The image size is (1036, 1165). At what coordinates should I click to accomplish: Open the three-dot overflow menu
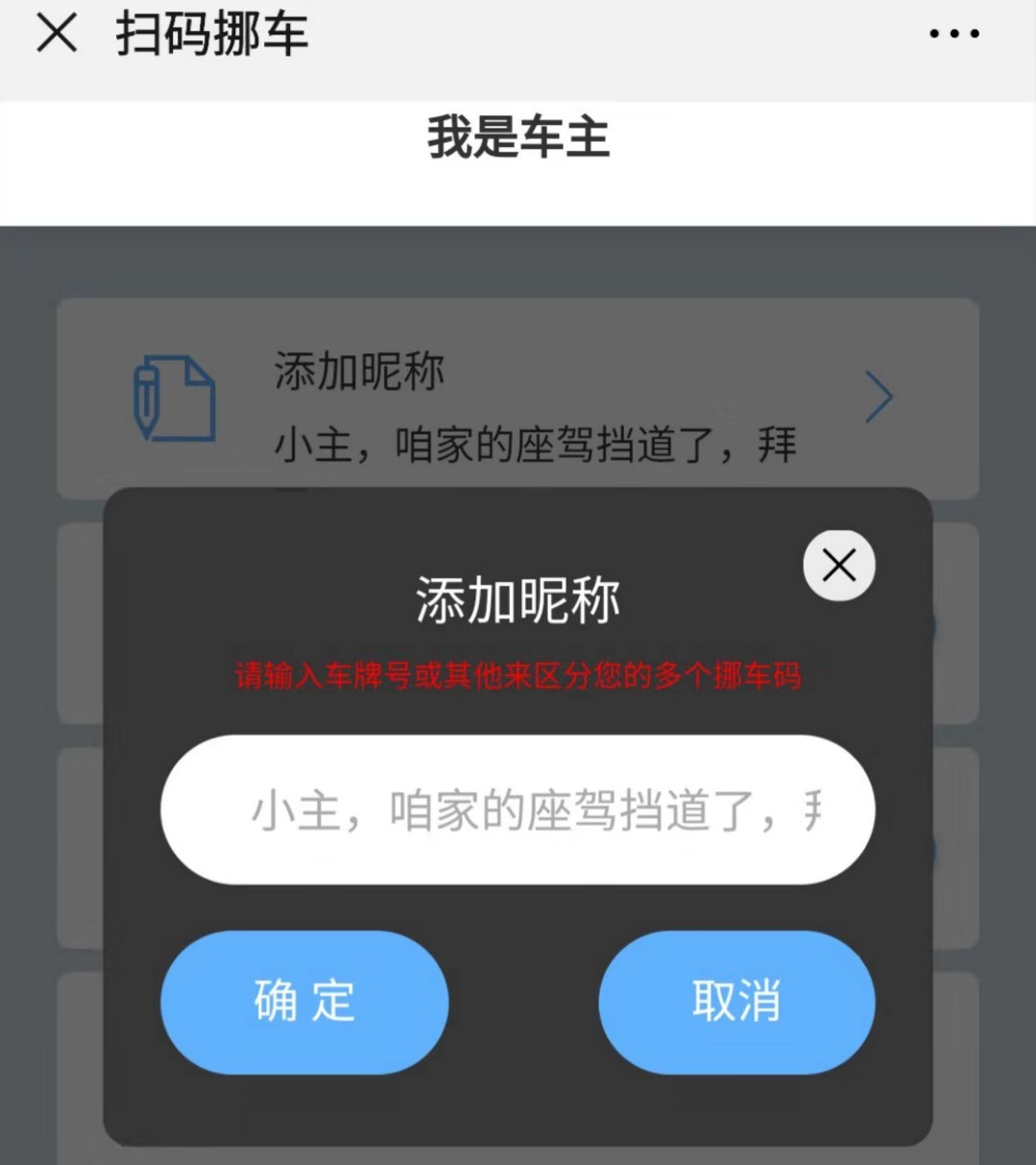pyautogui.click(x=953, y=34)
